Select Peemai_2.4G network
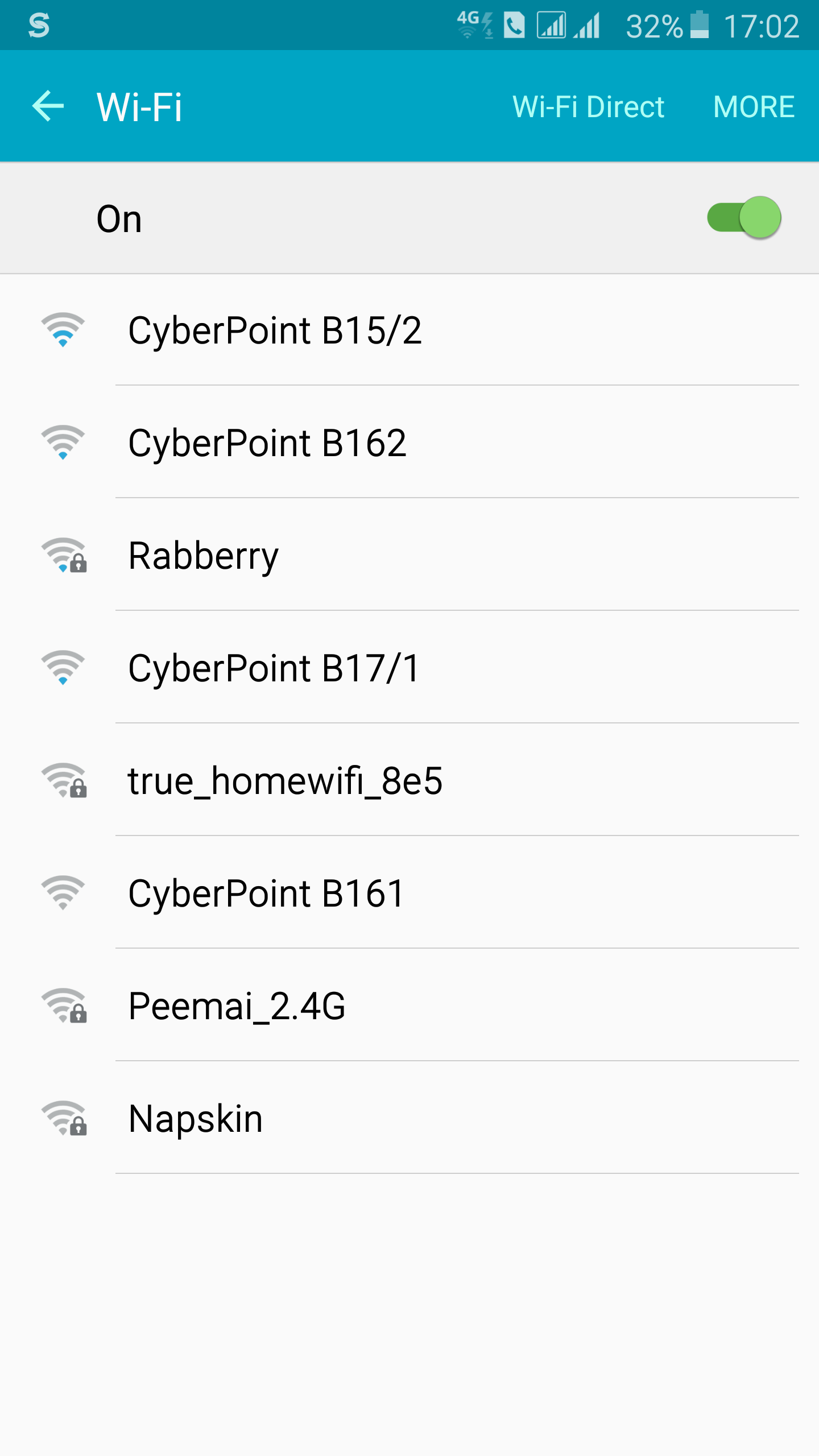 point(237,1006)
